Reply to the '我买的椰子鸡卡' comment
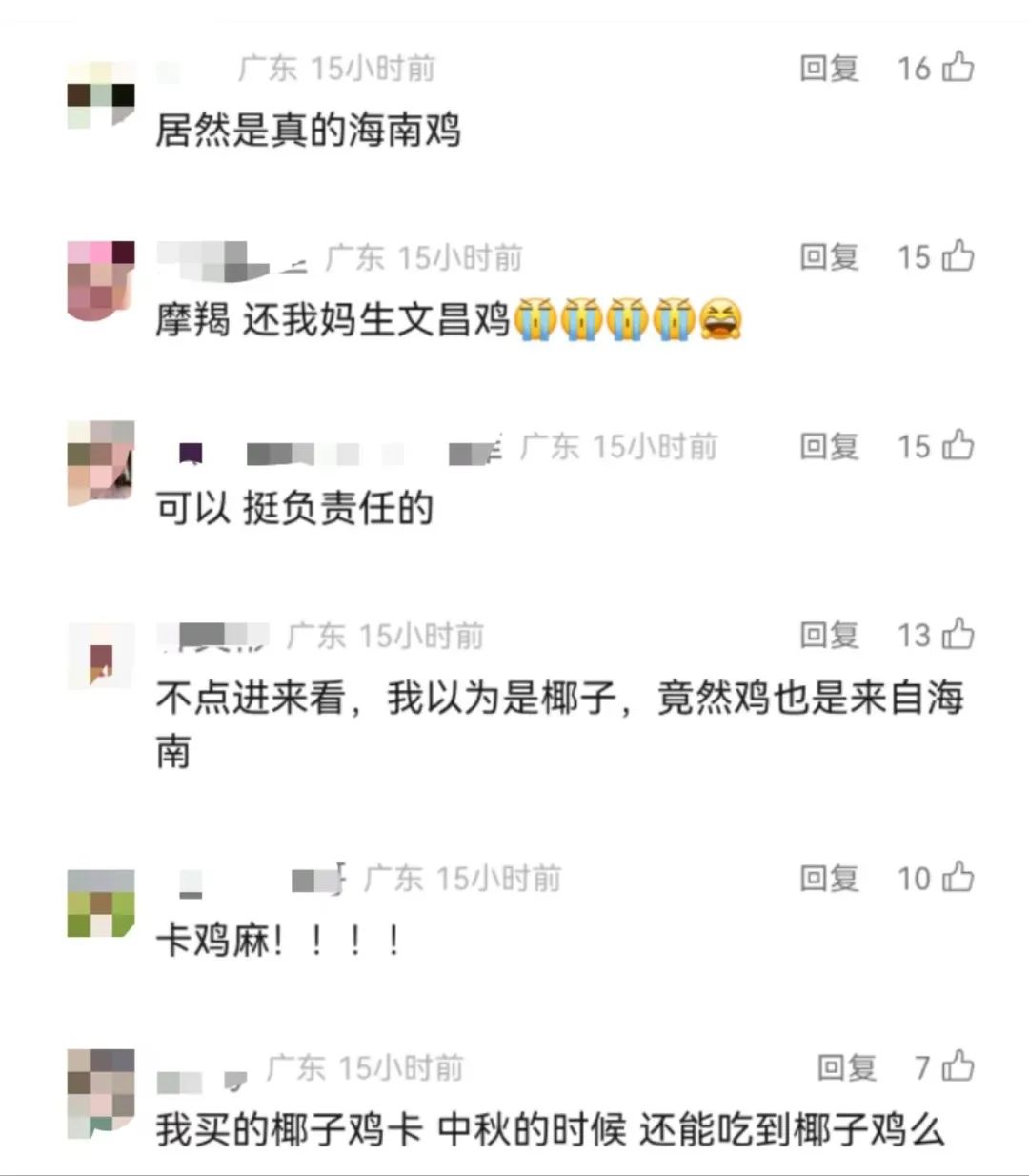 (x=846, y=1068)
